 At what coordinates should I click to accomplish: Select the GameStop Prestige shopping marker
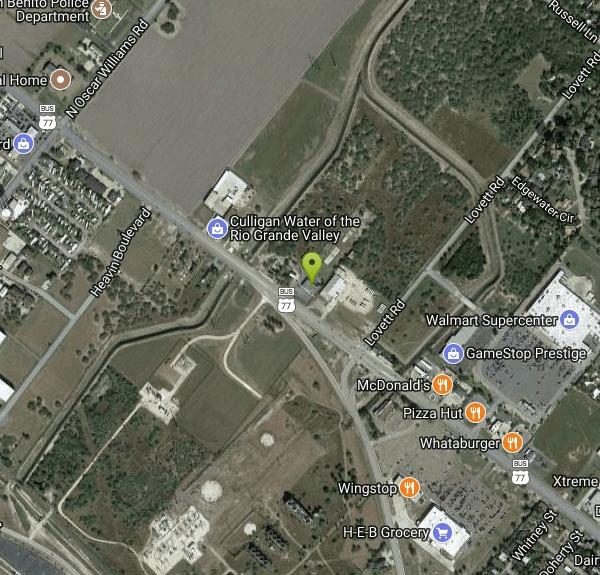pyautogui.click(x=452, y=354)
